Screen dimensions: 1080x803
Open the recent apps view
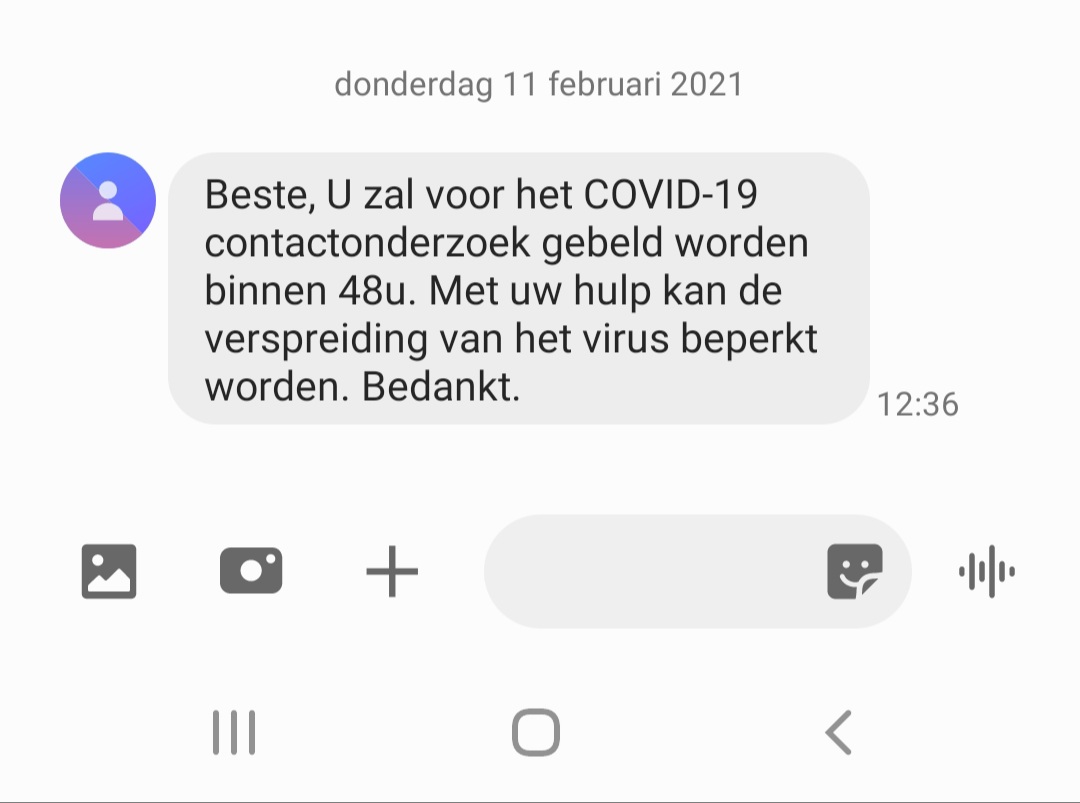click(234, 733)
